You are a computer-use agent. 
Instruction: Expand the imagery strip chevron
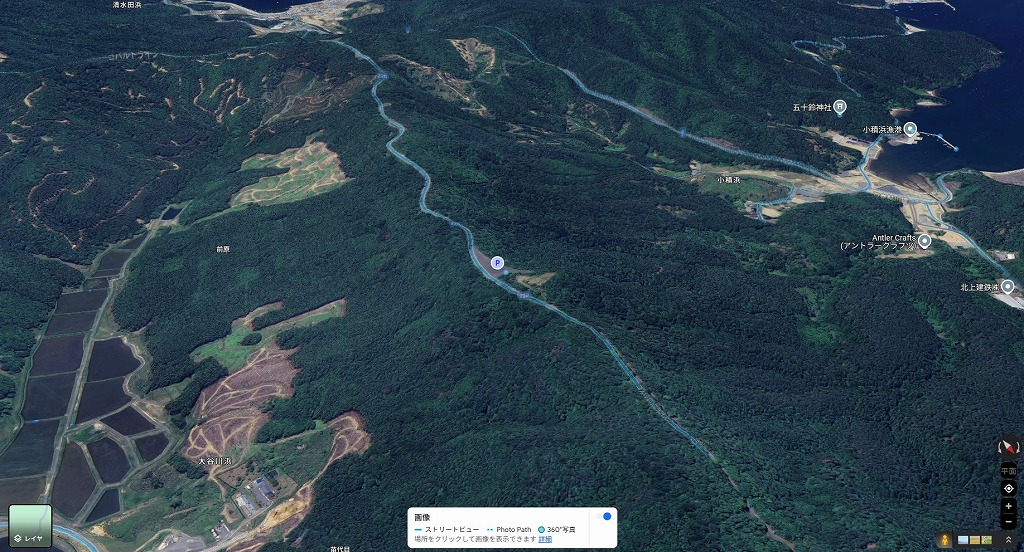(x=1009, y=540)
